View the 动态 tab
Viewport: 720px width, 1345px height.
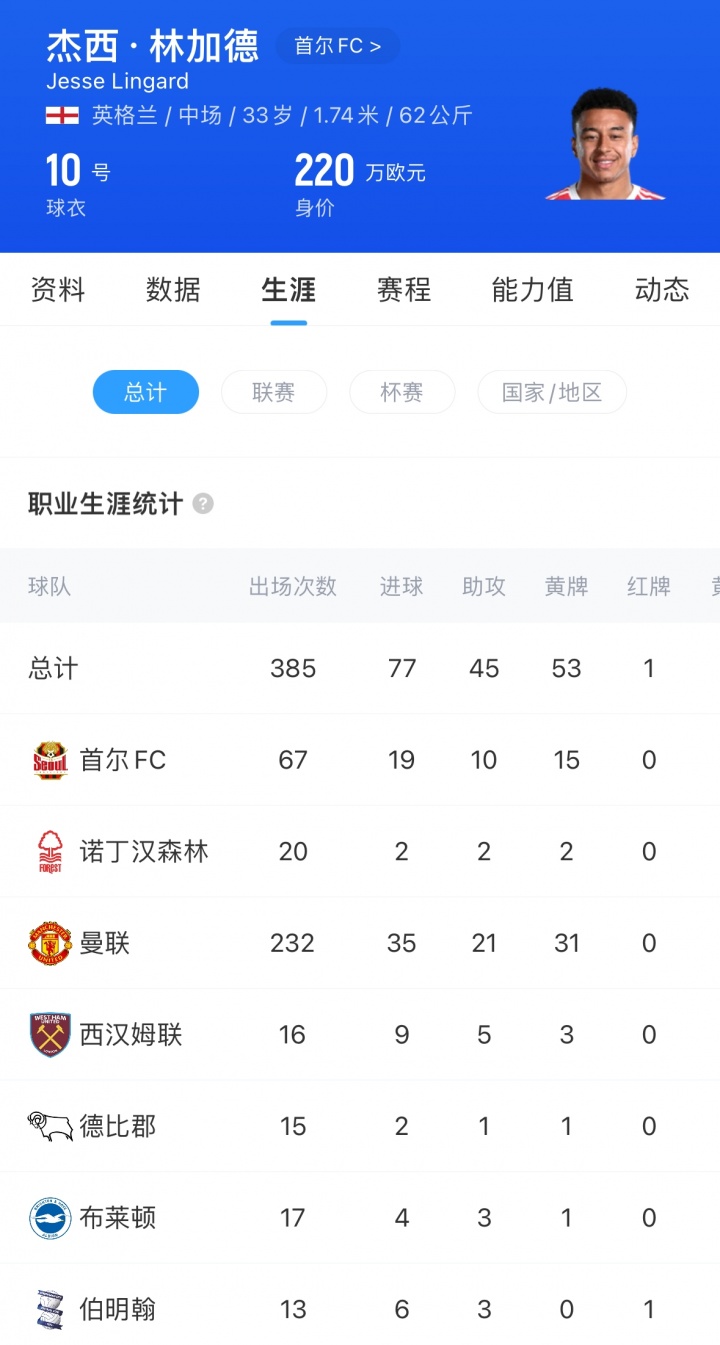(x=662, y=290)
